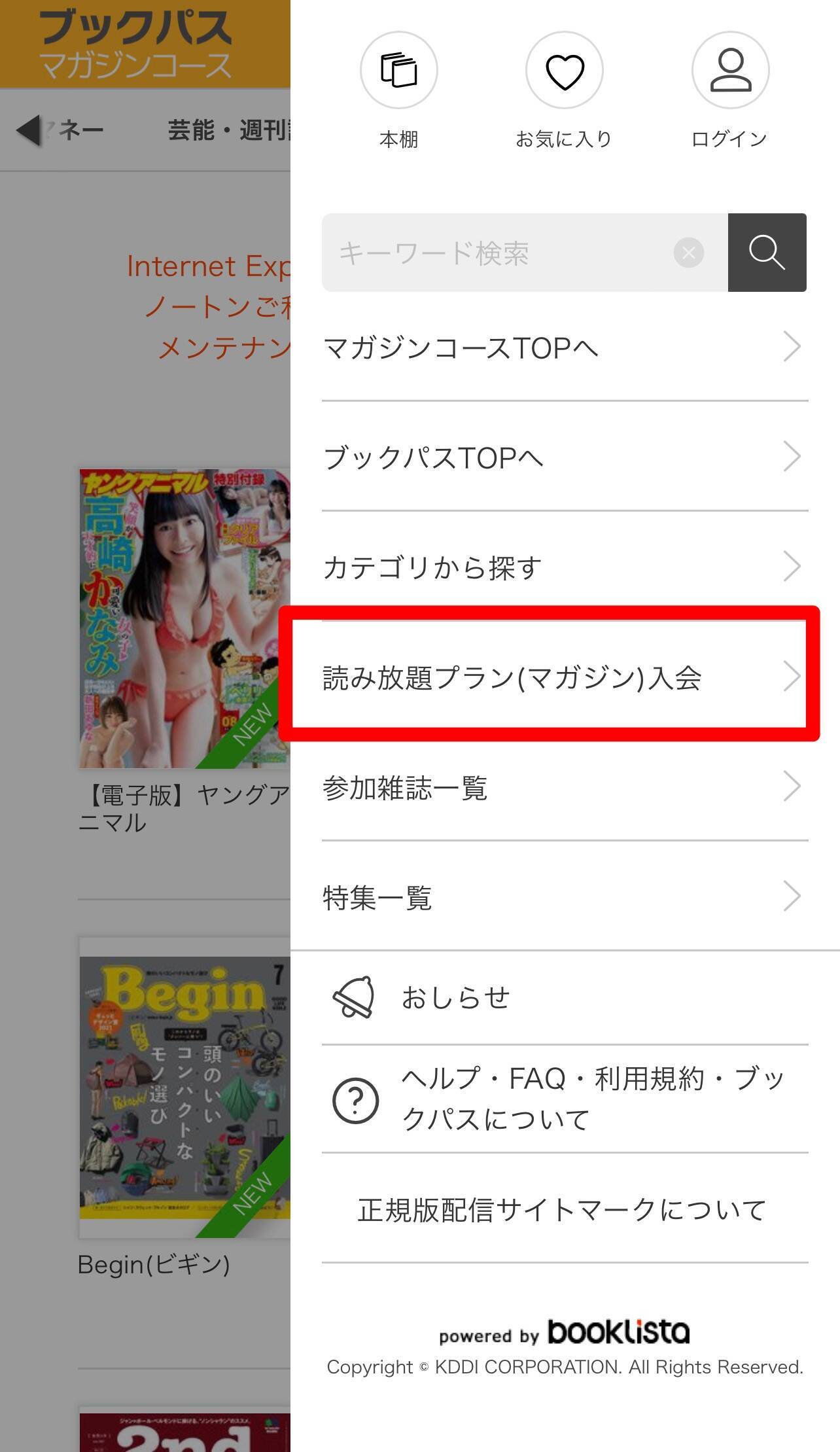Go to ブックパスTOPへ
This screenshot has width=840, height=1452.
click(564, 457)
